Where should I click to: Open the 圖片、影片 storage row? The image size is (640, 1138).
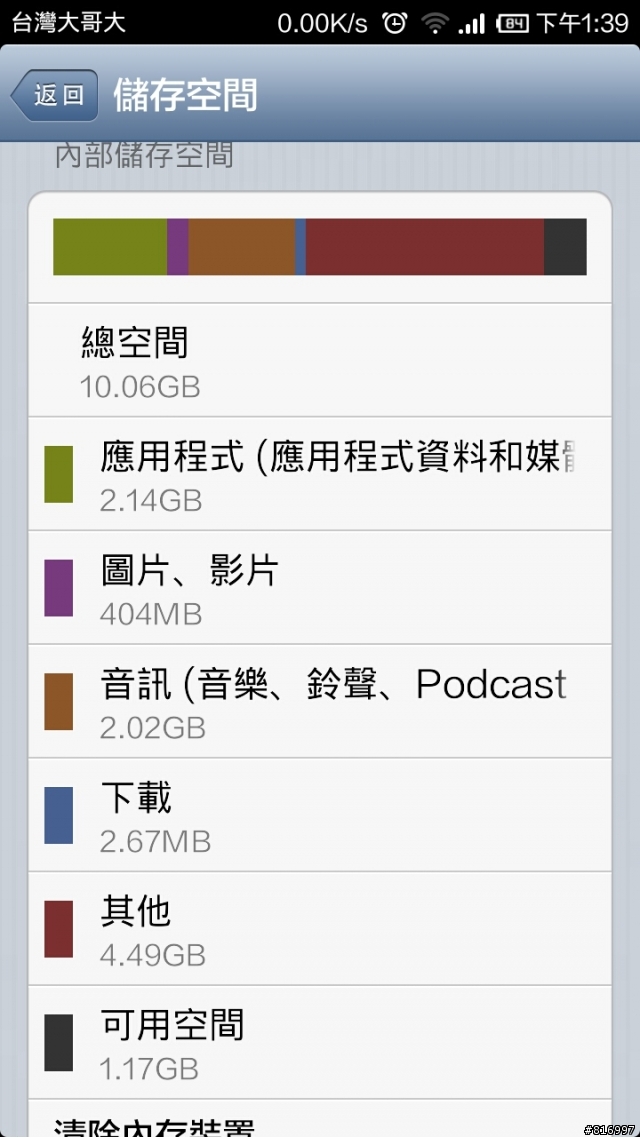(x=320, y=587)
